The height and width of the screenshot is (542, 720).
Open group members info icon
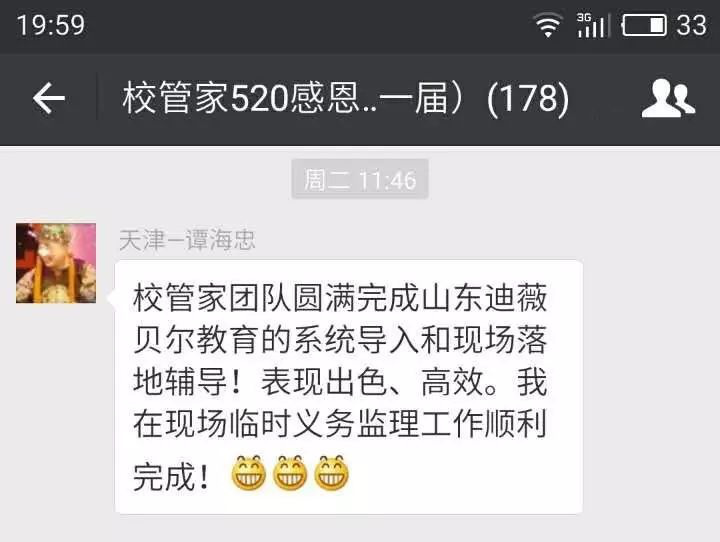click(667, 98)
